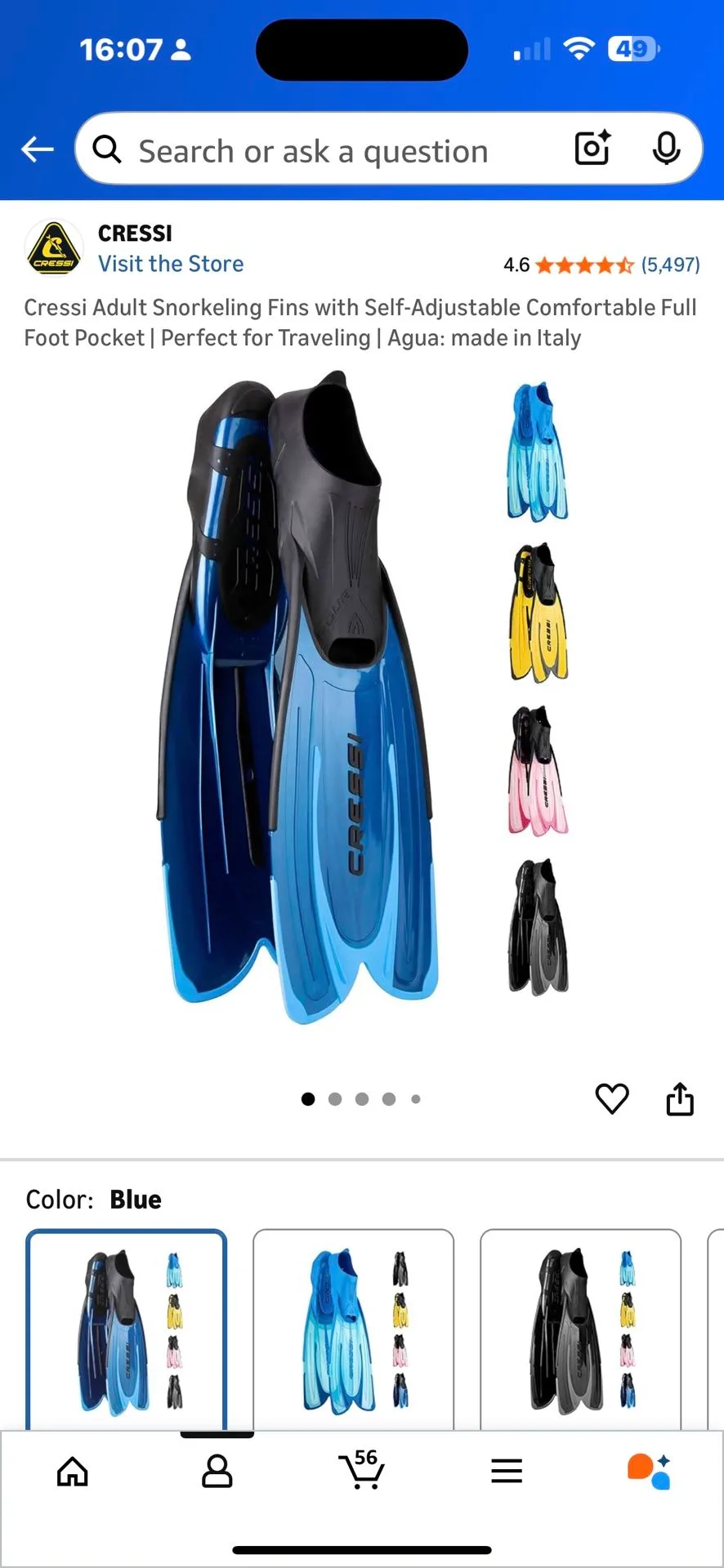This screenshot has height=1568, width=724.
Task: Open the 5,497 customer ratings
Action: pos(670,265)
